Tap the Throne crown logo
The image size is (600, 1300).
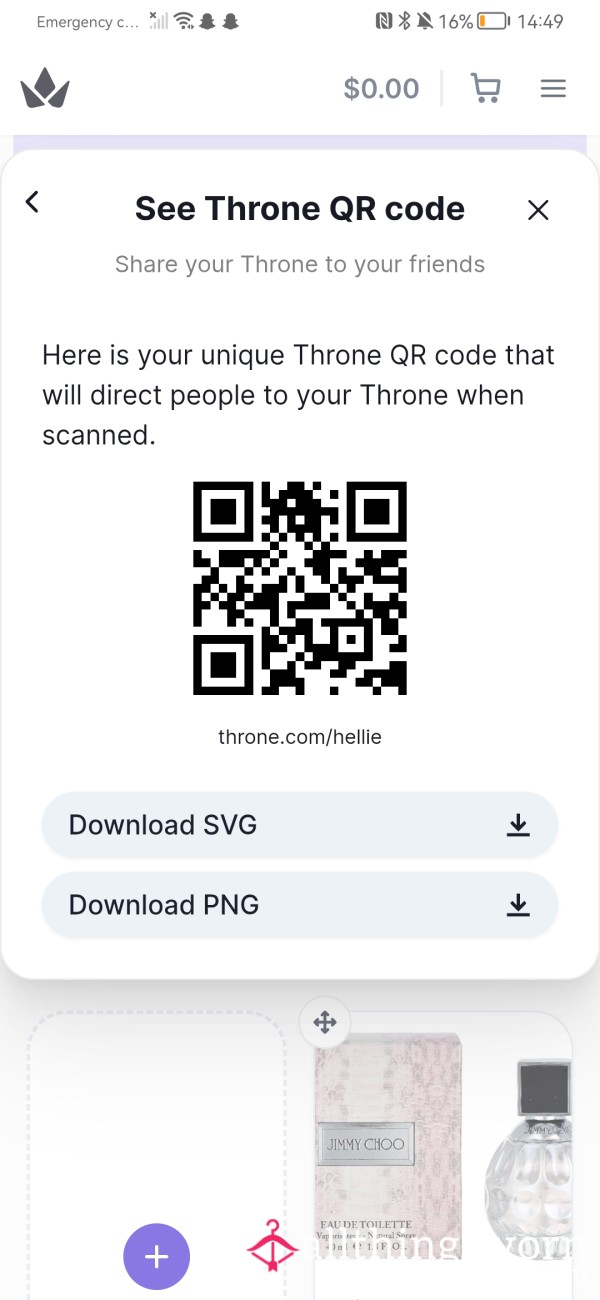(45, 88)
